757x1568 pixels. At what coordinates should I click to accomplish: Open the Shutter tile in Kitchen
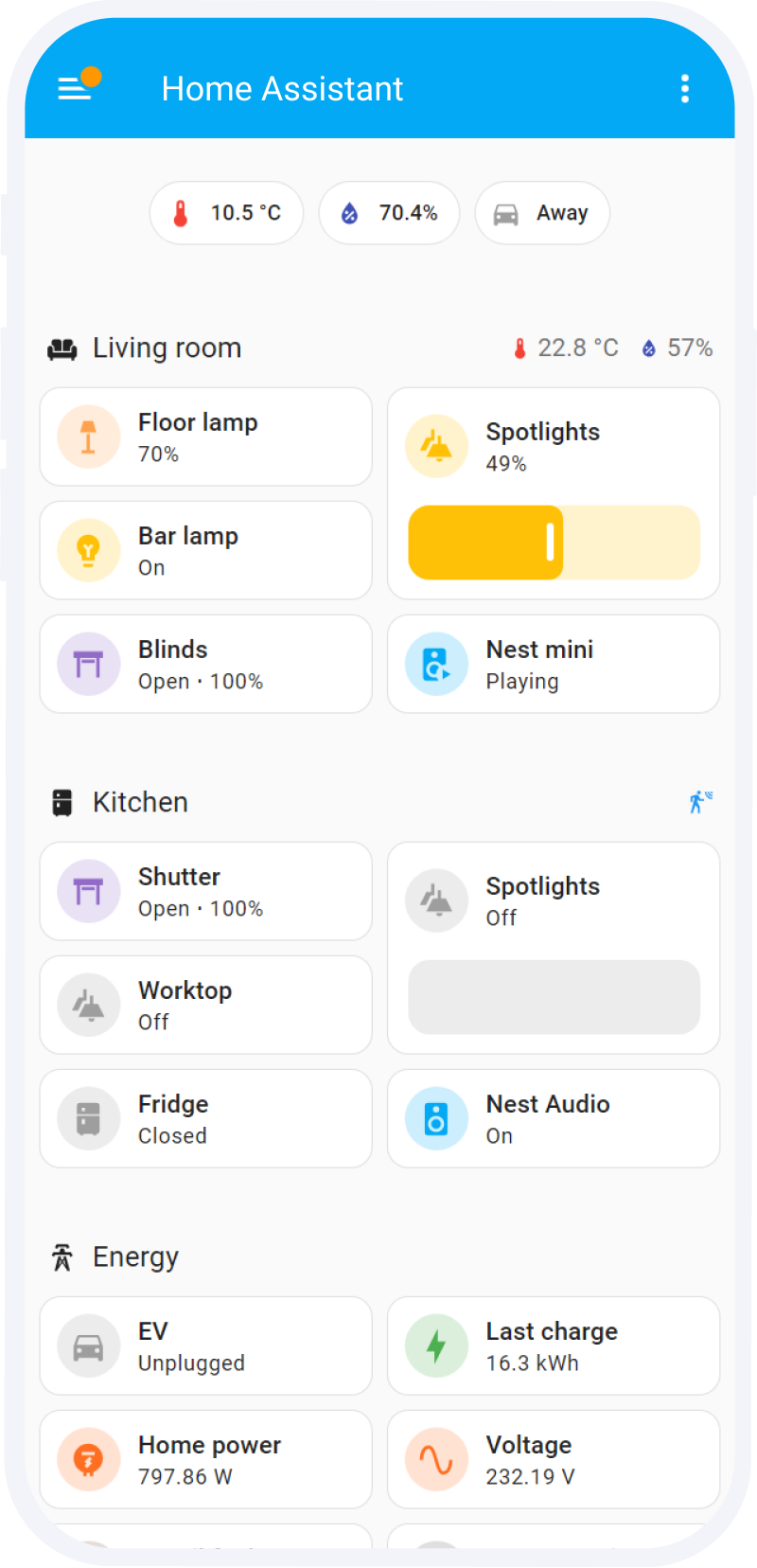[205, 890]
